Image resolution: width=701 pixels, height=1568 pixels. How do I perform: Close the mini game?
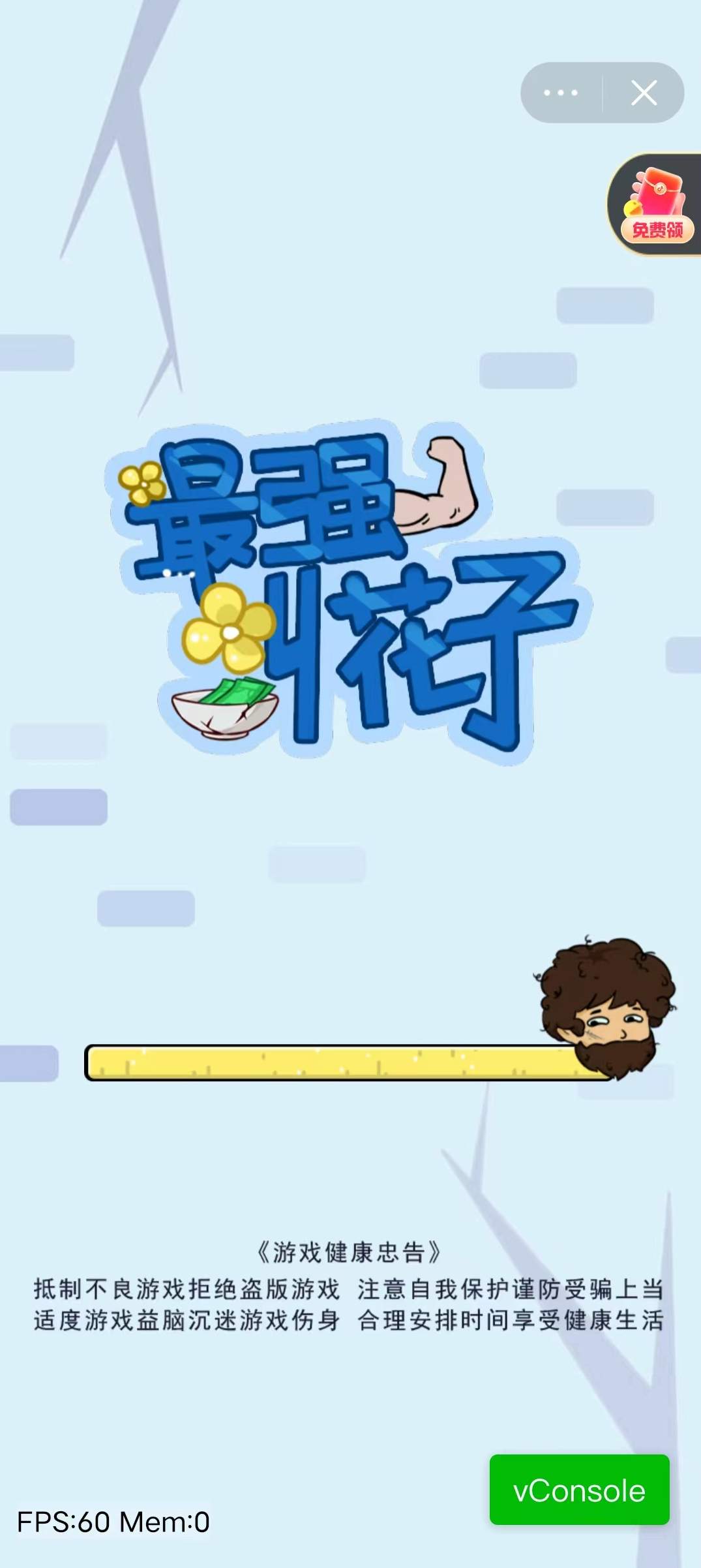tap(644, 93)
